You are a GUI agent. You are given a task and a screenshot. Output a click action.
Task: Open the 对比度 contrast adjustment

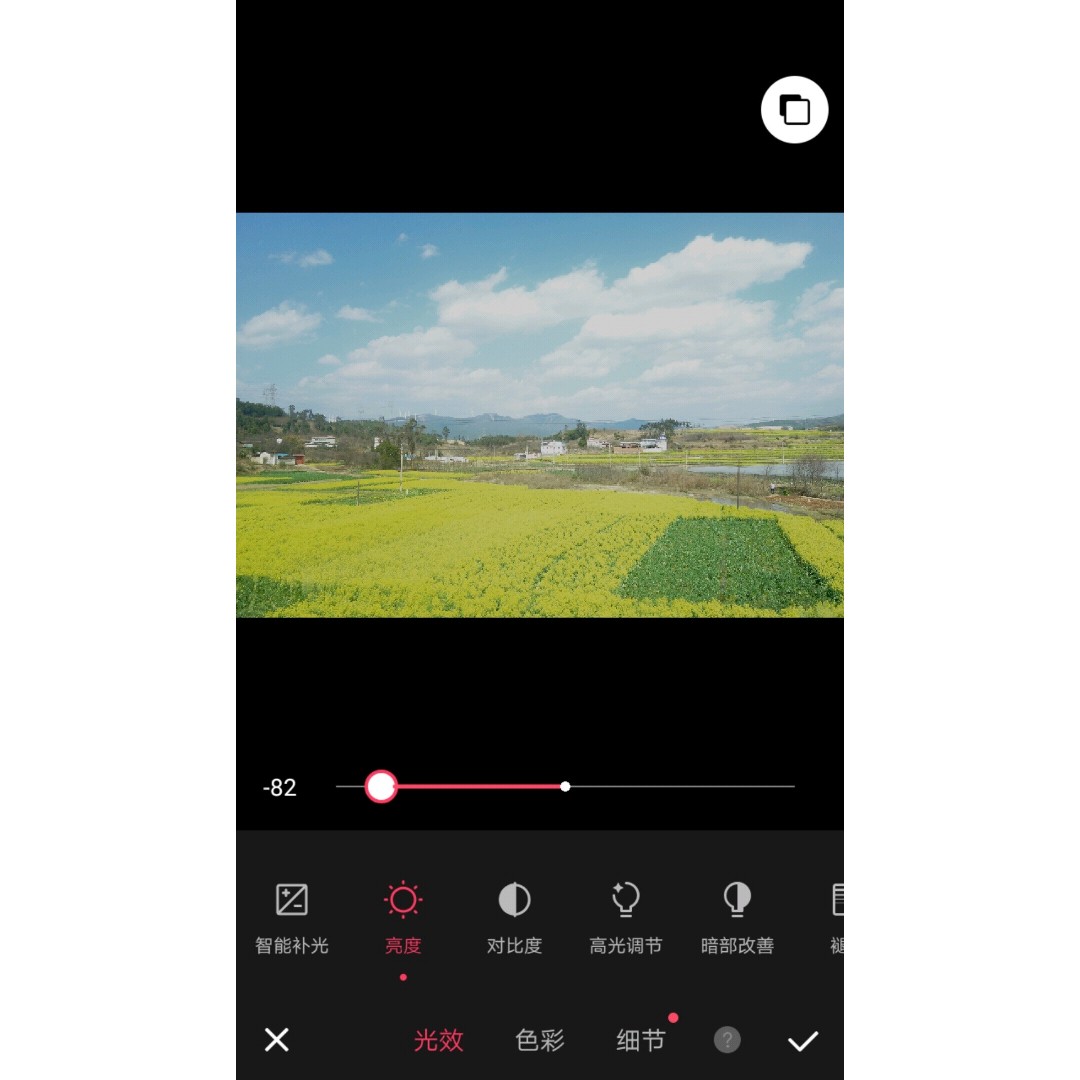coord(515,917)
